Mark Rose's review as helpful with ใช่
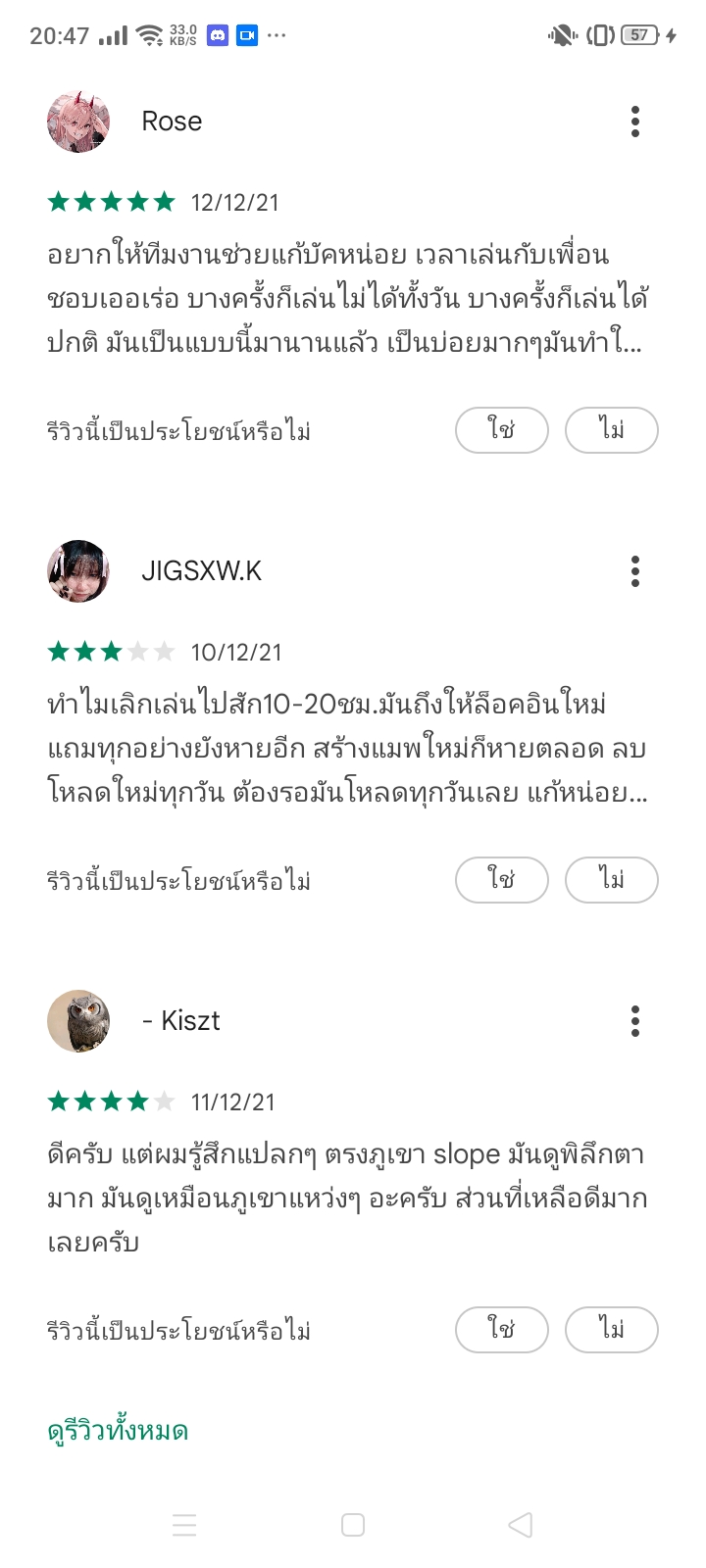Image resolution: width=706 pixels, height=1568 pixels. [501, 430]
